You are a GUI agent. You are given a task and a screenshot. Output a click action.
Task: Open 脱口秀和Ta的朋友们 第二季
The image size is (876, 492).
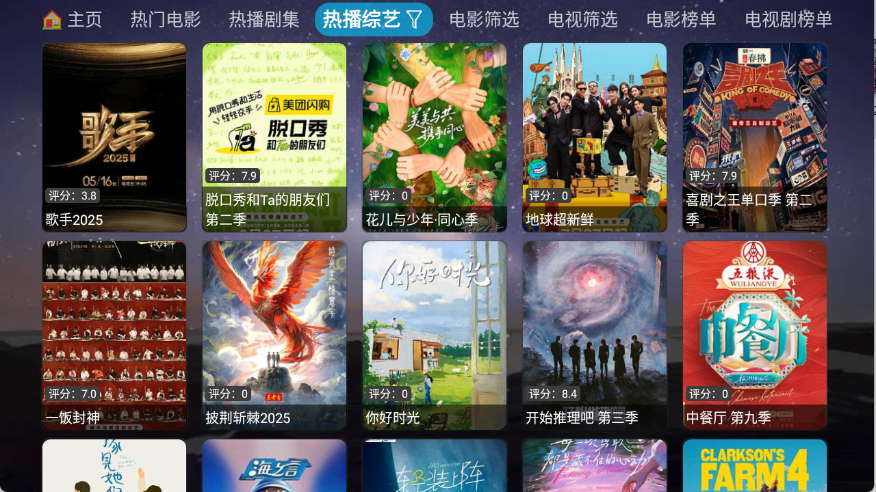click(274, 137)
